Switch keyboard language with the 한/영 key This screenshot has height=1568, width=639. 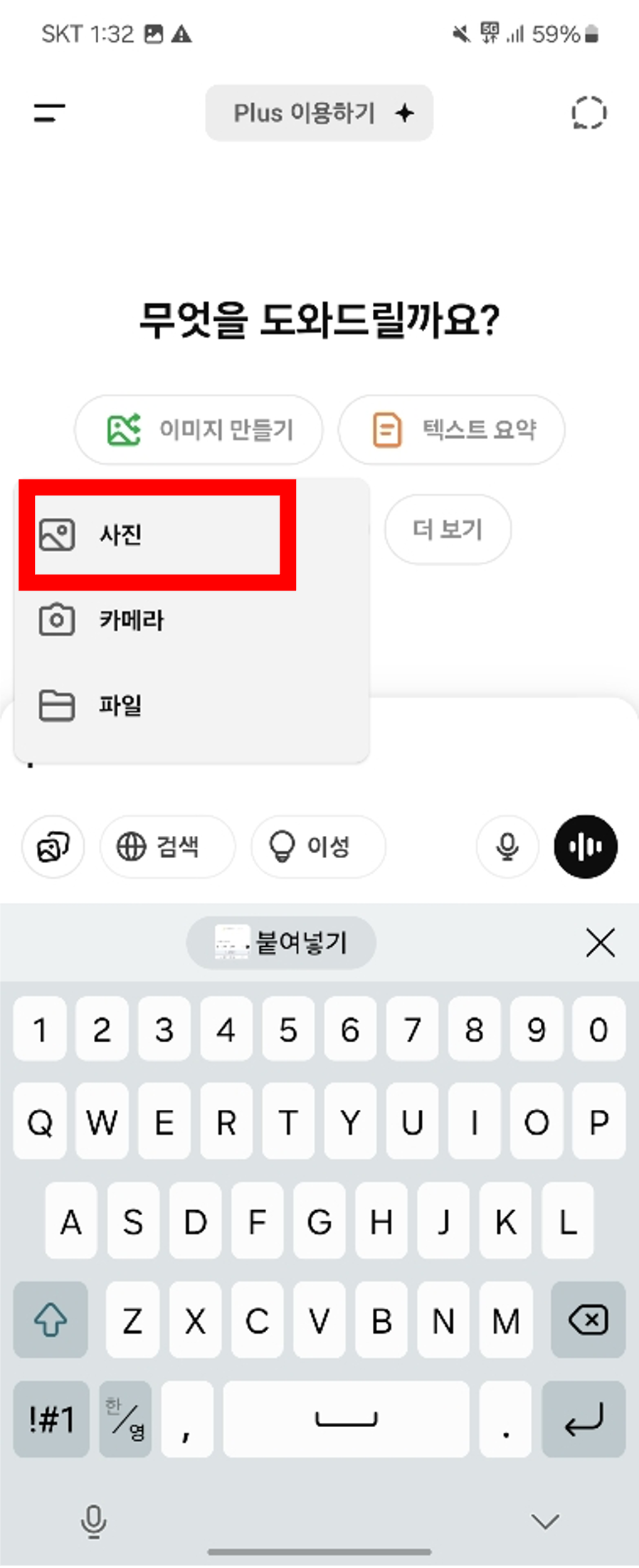point(125,1419)
